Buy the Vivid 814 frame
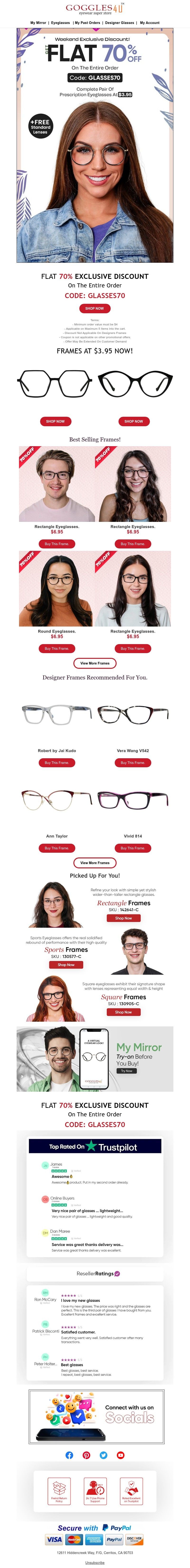The height and width of the screenshot is (1568, 190). [133, 848]
